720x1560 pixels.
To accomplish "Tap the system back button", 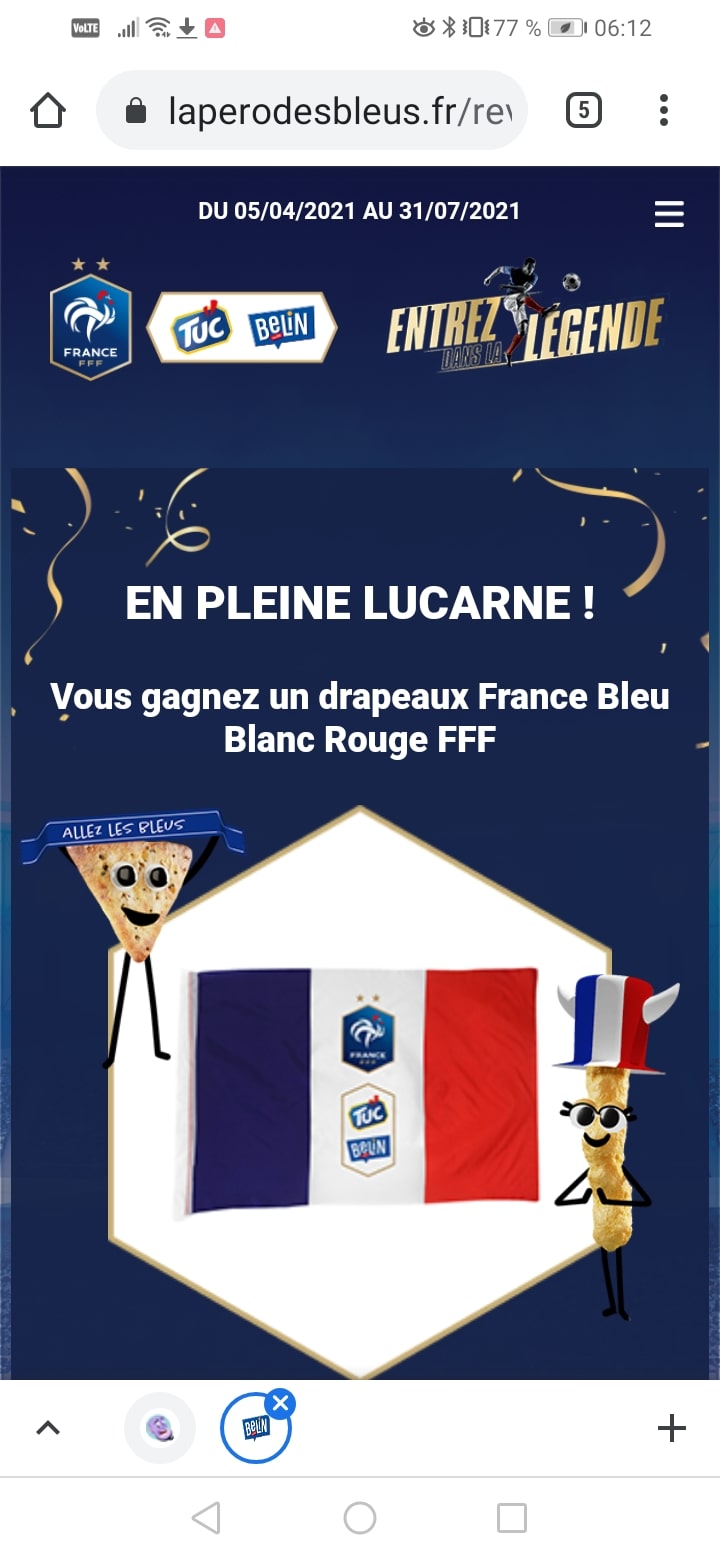I will [206, 1518].
